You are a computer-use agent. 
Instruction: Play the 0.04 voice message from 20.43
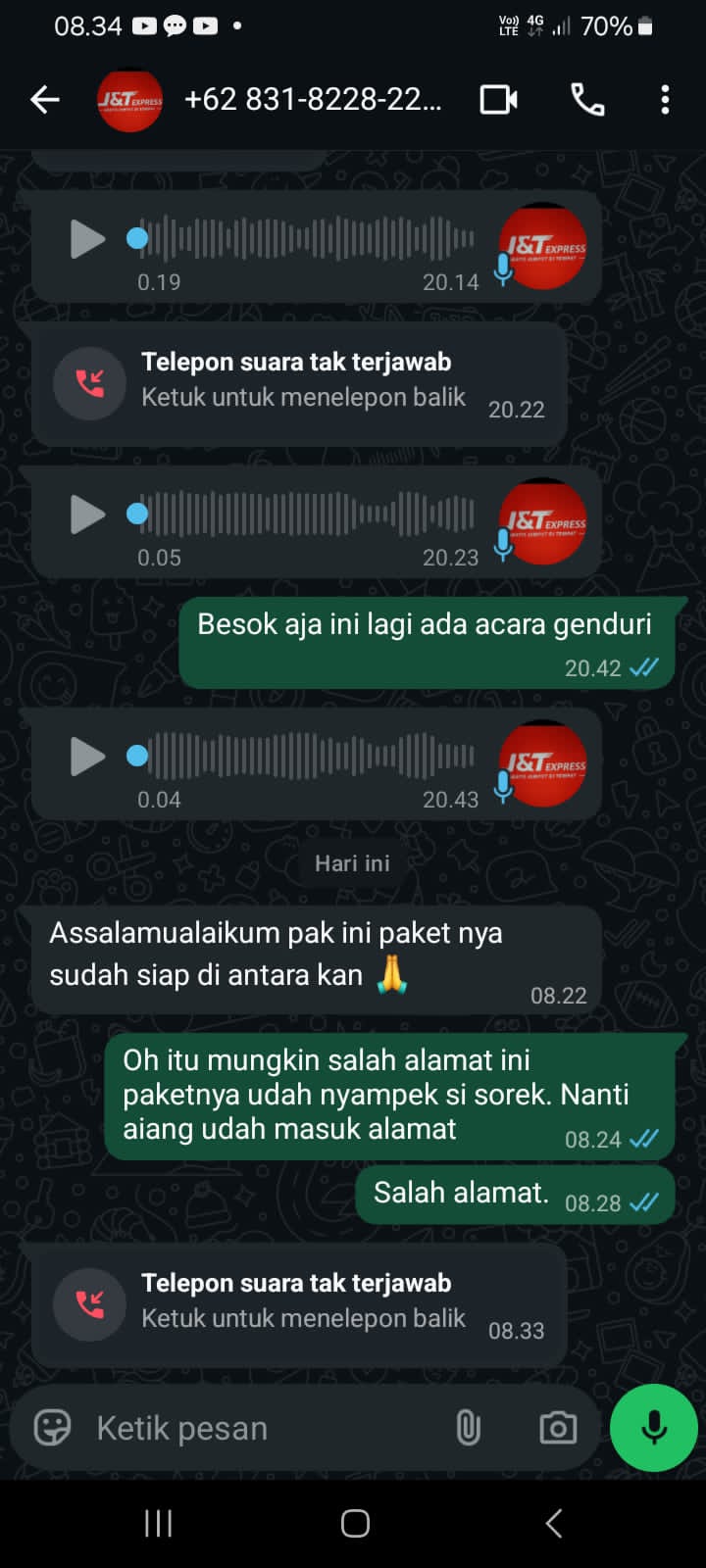(87, 756)
